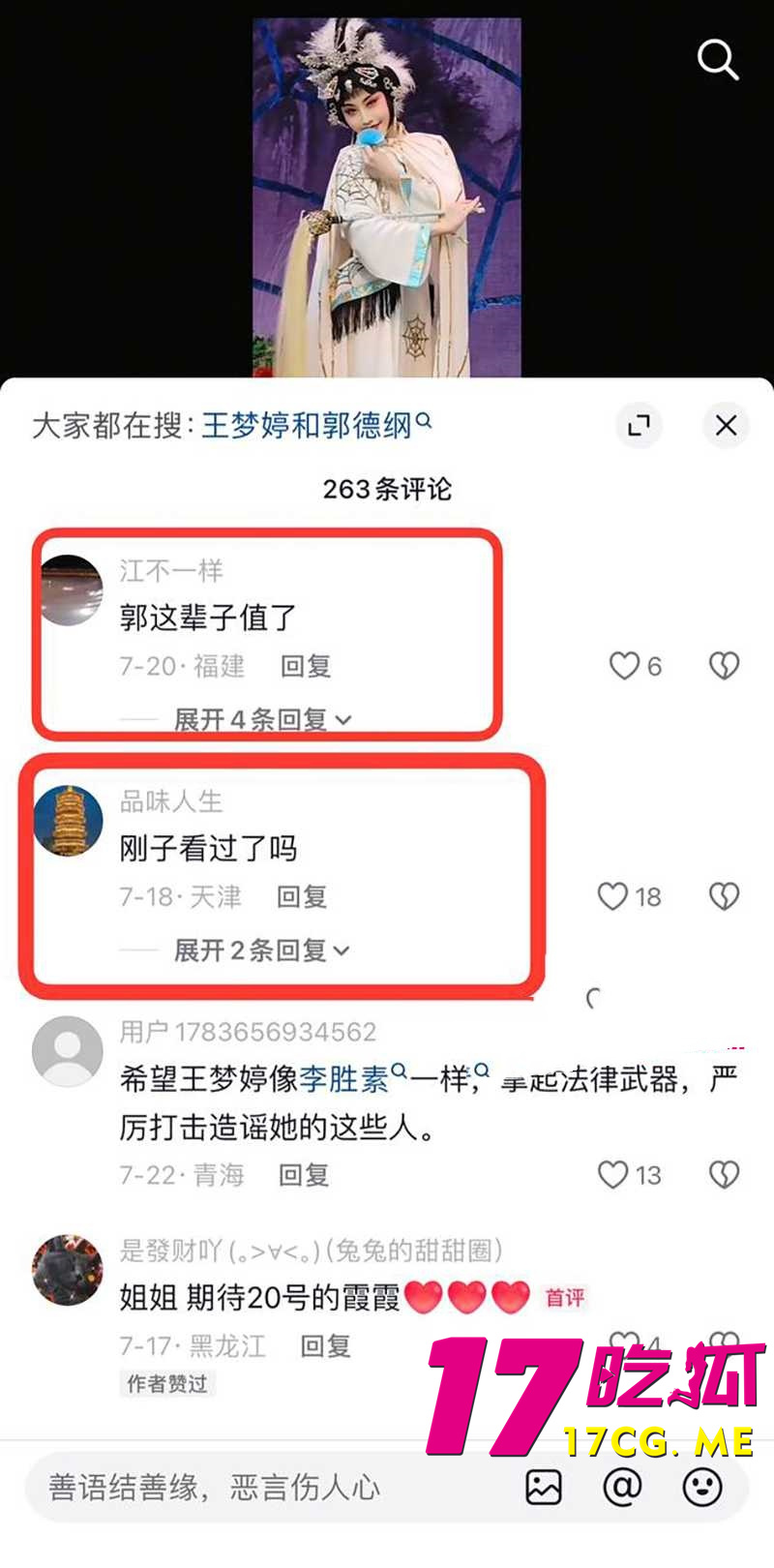Attach an image to the comment
The height and width of the screenshot is (1568, 774).
[x=544, y=1487]
